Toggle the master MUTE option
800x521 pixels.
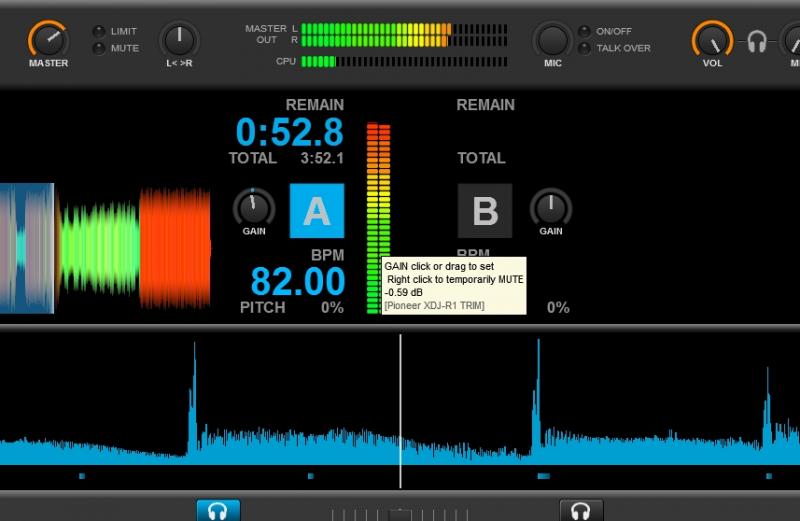coord(100,48)
